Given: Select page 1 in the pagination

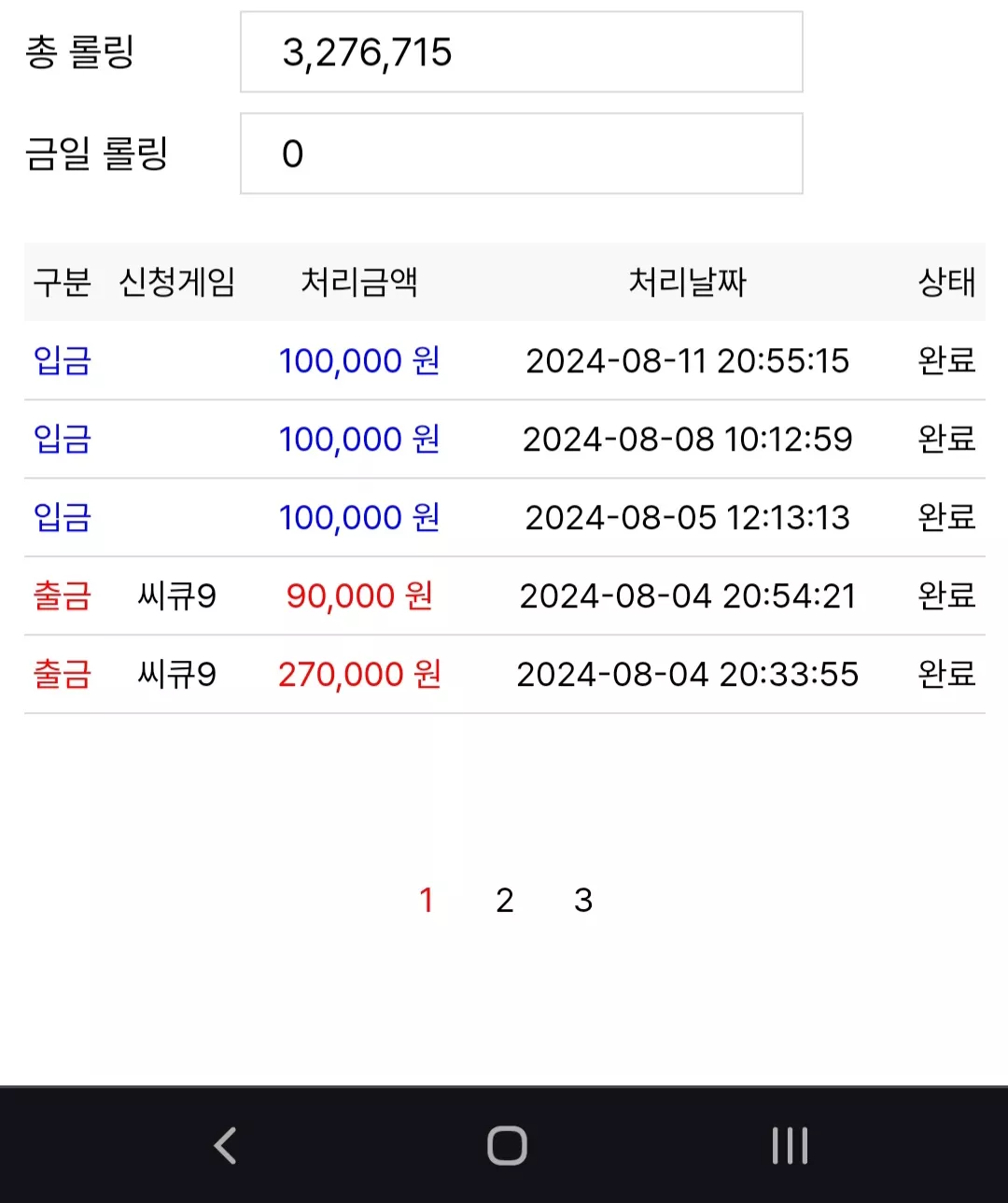Looking at the screenshot, I should point(427,901).
